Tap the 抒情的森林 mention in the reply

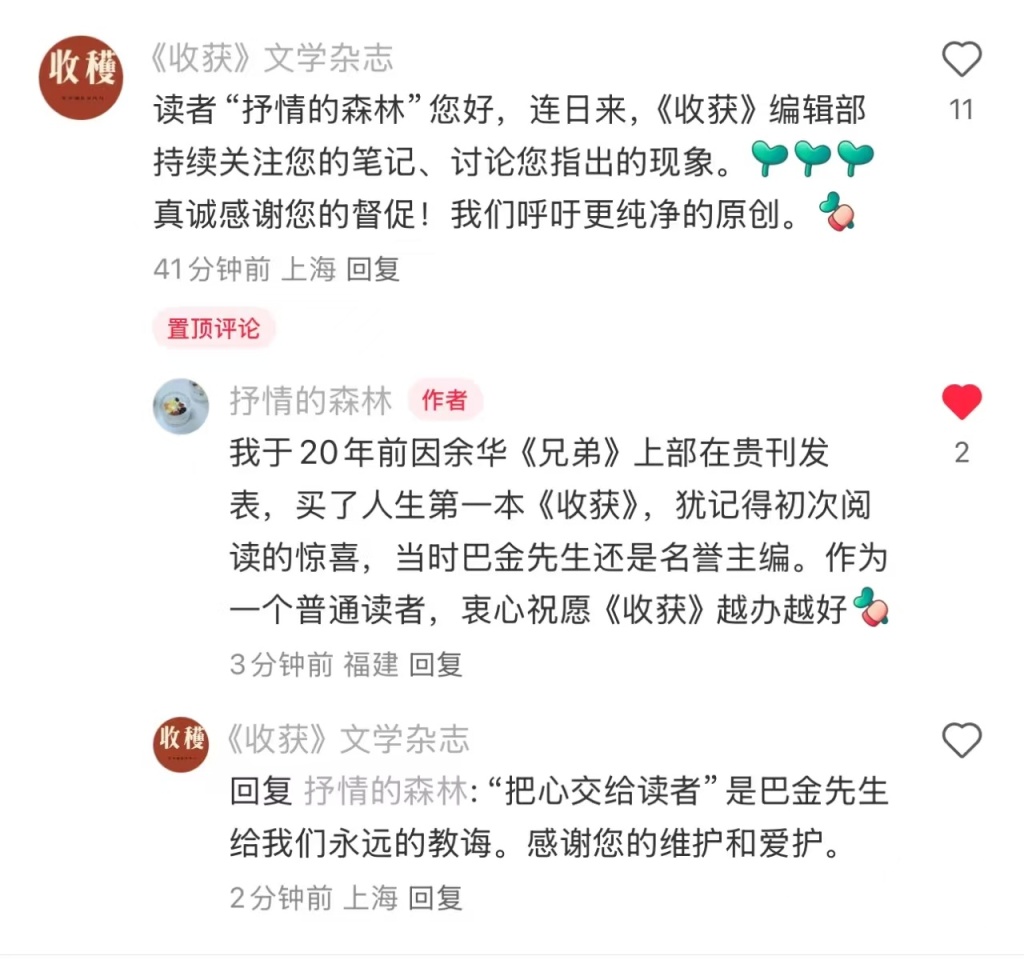385,792
